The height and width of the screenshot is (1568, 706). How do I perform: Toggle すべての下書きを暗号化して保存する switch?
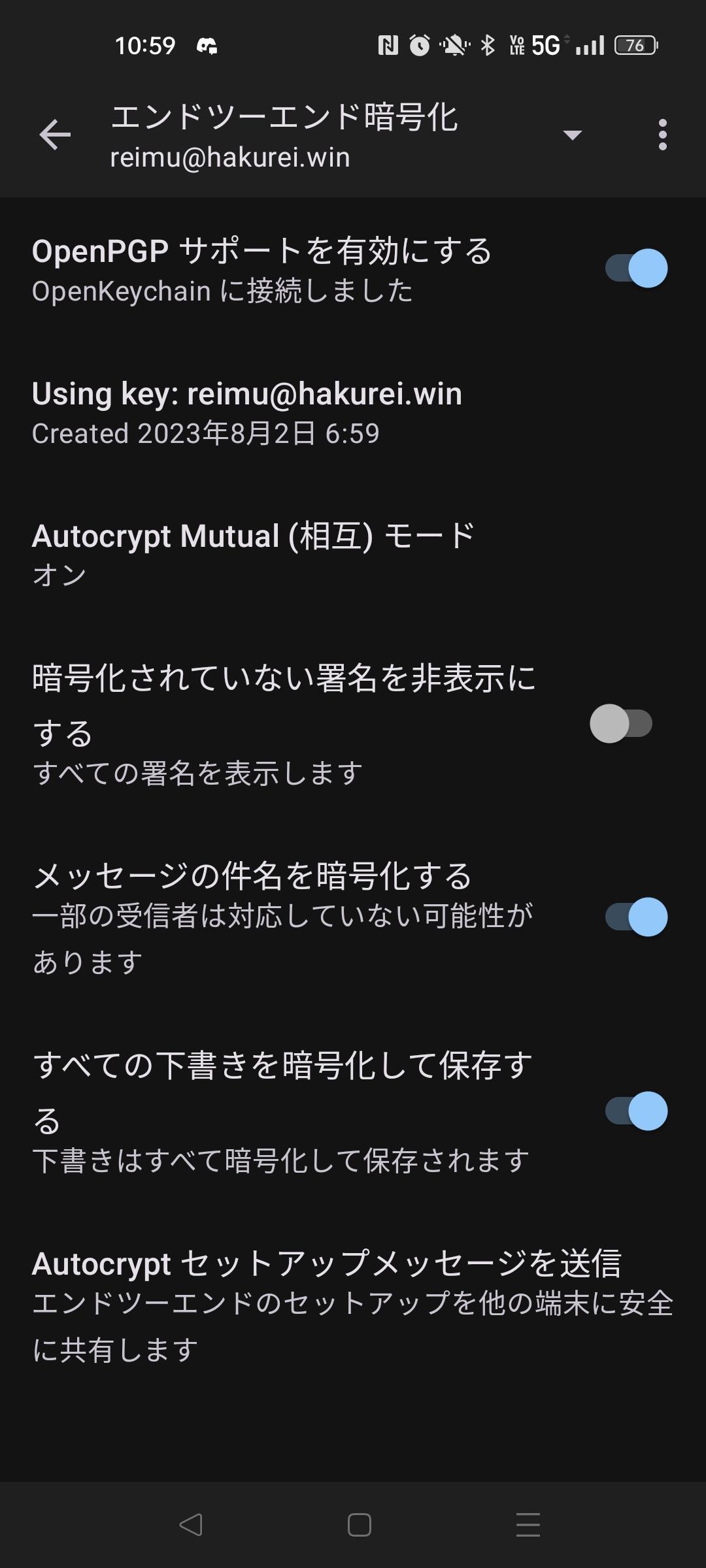[636, 1111]
